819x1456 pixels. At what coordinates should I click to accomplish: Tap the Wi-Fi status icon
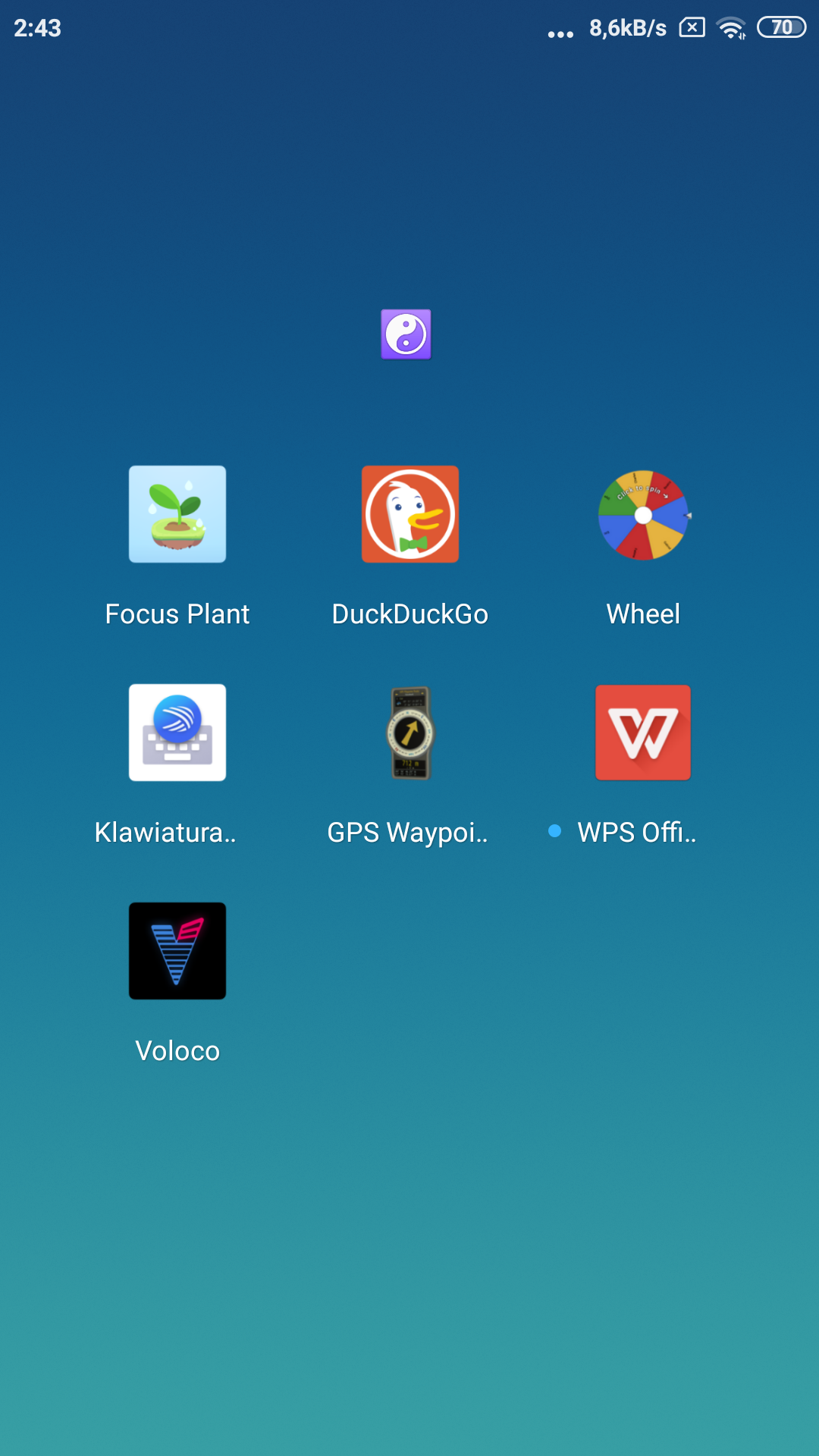(x=730, y=27)
